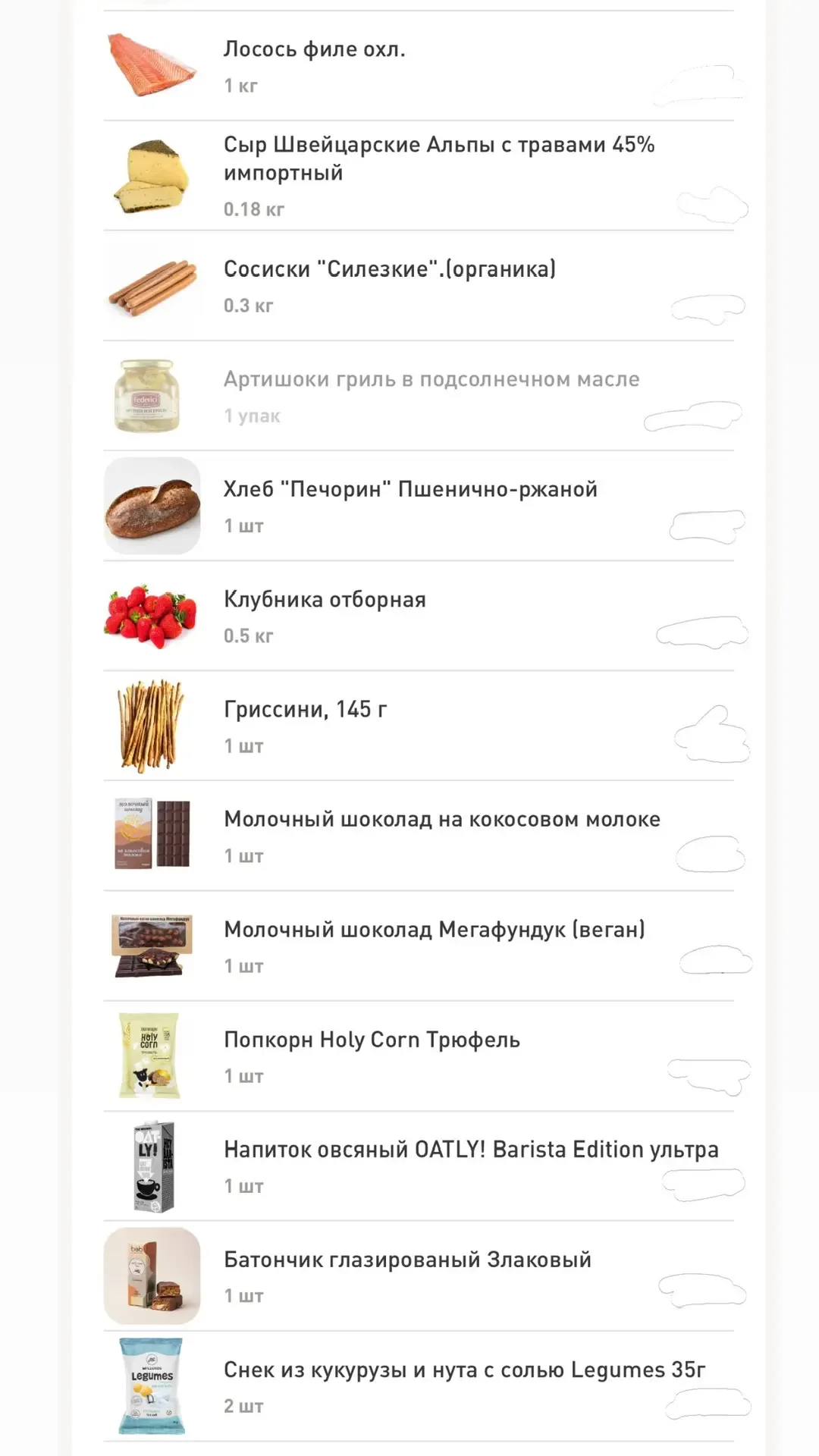Viewport: 819px width, 1456px height.
Task: Tap the Гриссини, 145 г row
Action: click(x=306, y=710)
